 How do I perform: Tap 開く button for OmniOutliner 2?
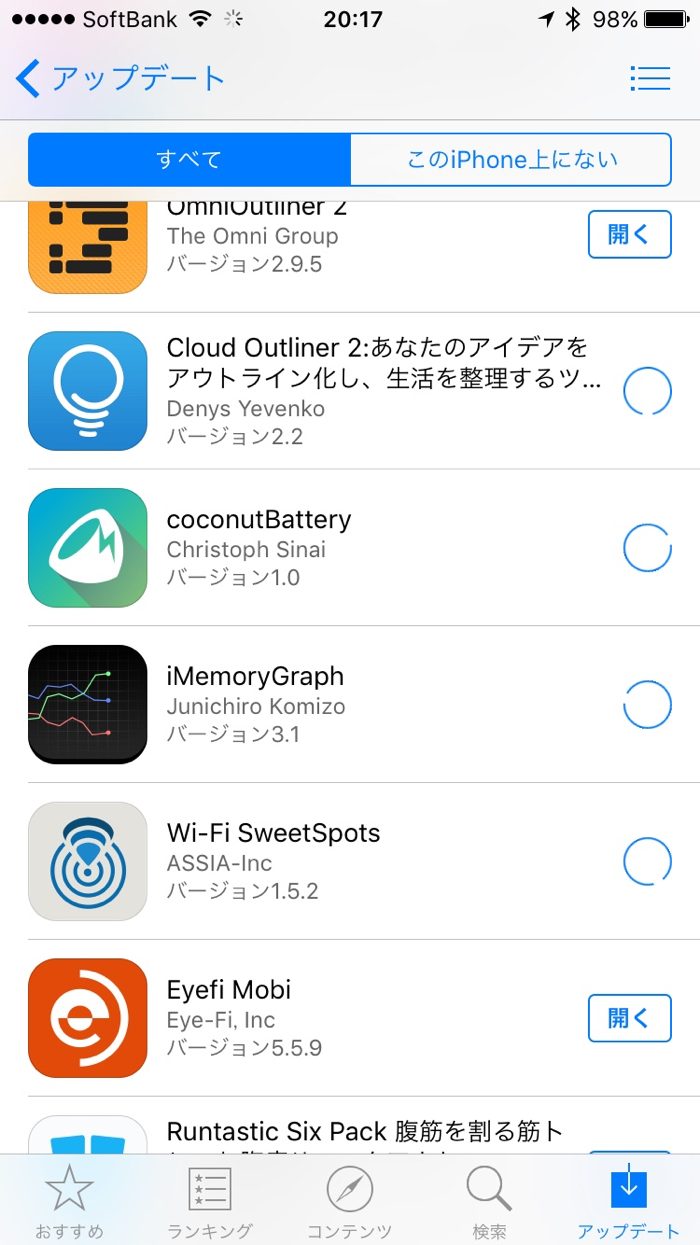click(628, 235)
